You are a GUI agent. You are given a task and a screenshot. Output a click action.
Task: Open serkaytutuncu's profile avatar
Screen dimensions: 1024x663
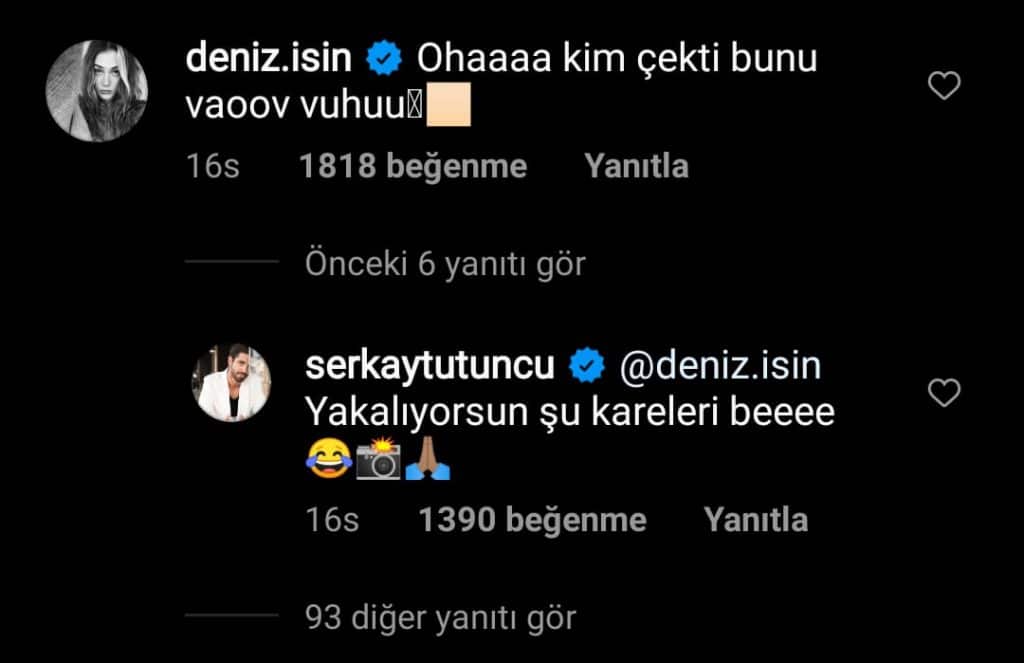(x=231, y=383)
